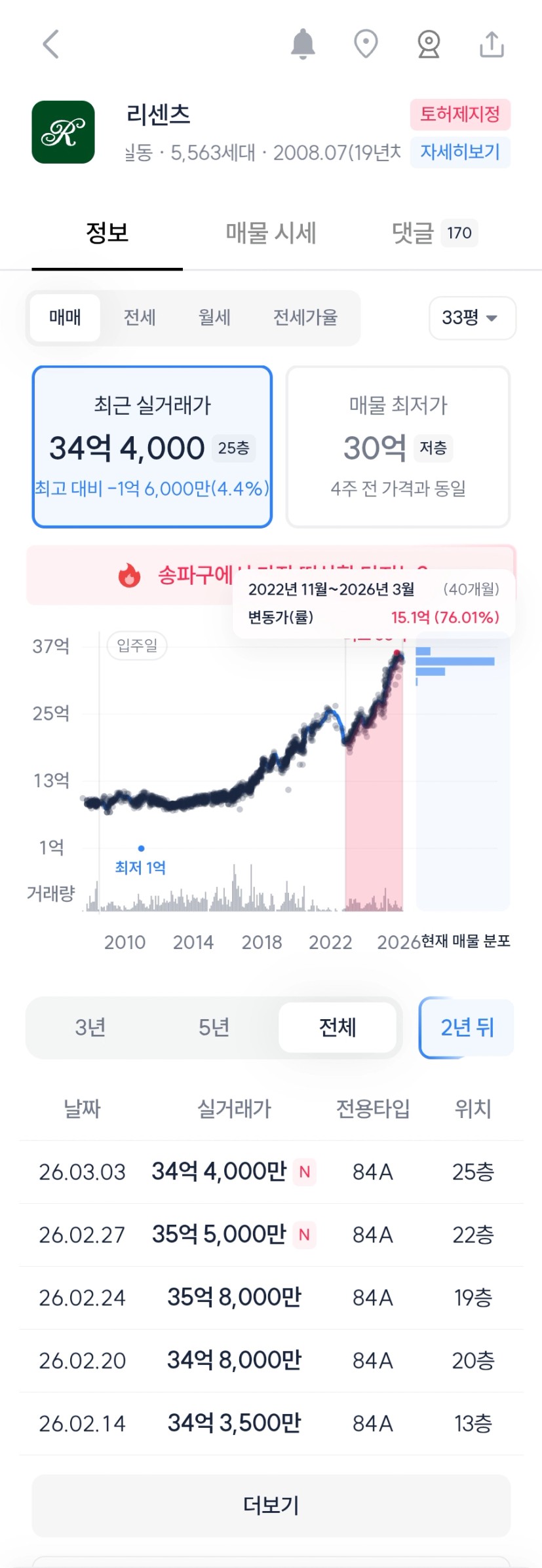Open the map location pin
The image size is (542, 1568).
click(366, 45)
